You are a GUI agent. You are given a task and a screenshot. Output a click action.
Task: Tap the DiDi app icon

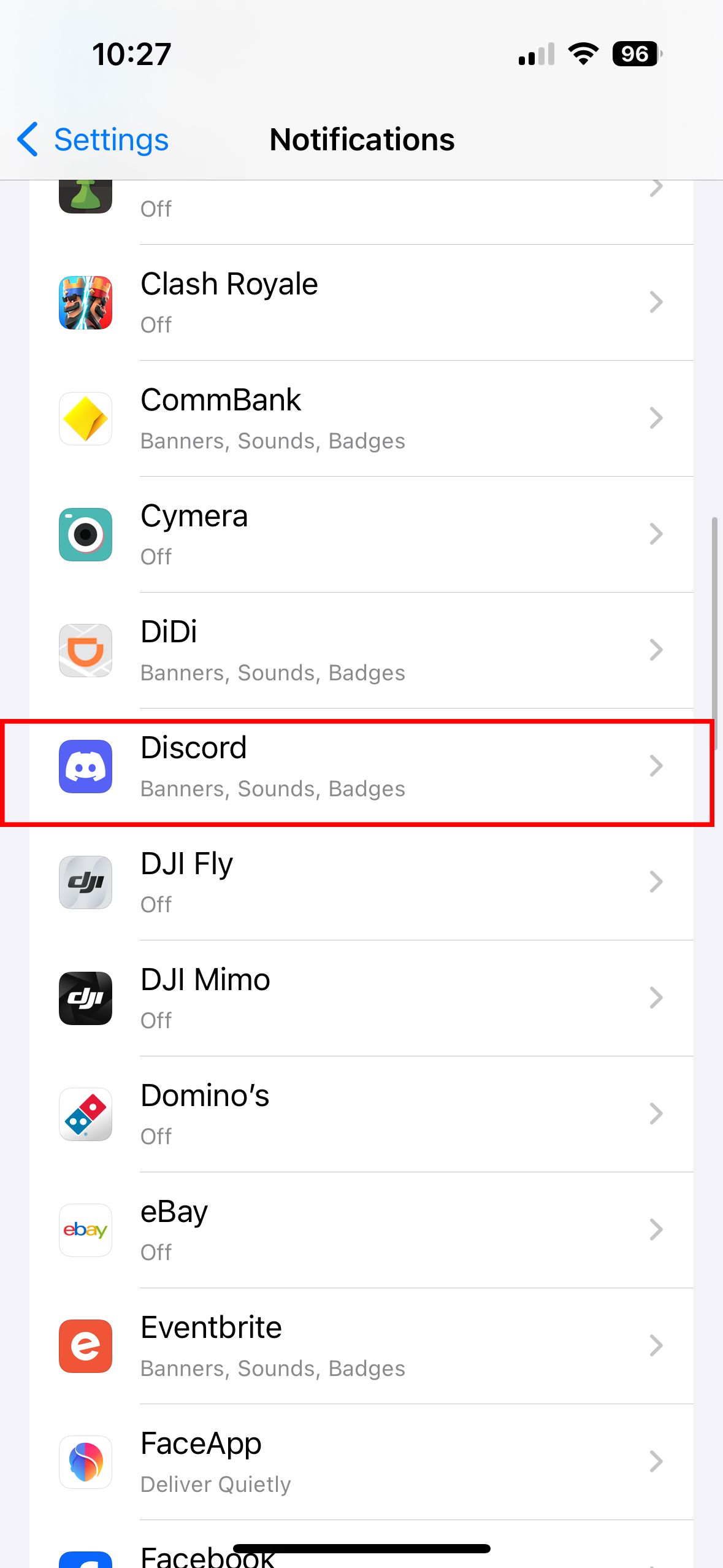pyautogui.click(x=85, y=650)
